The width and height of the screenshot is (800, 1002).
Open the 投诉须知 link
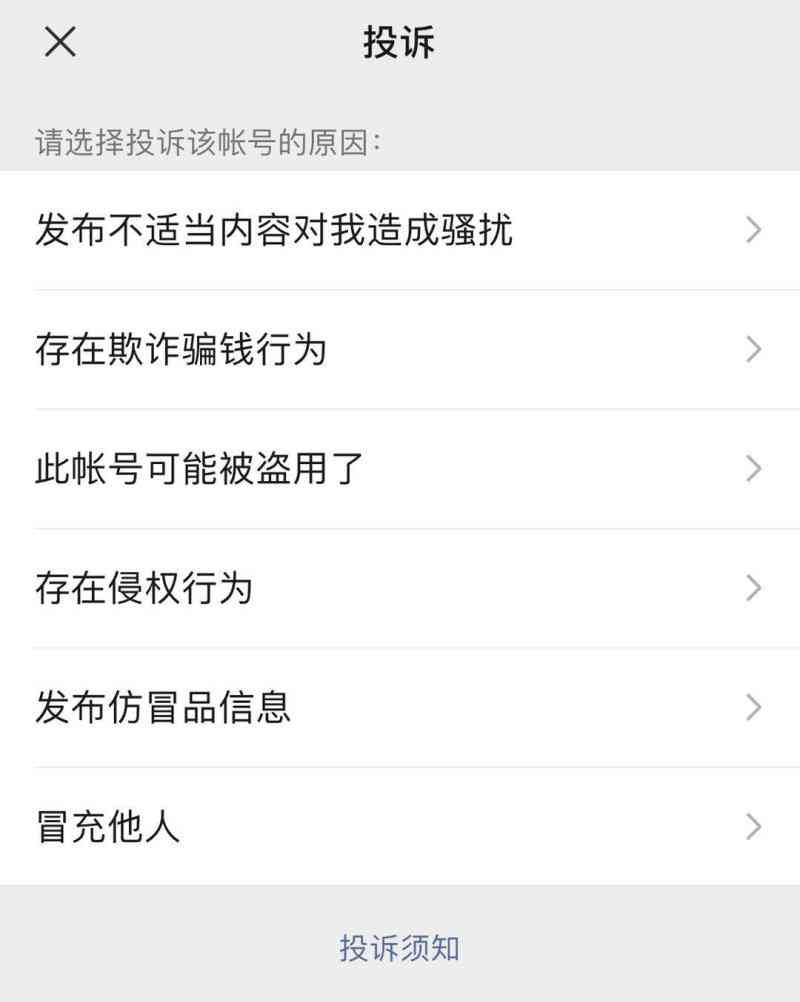point(399,947)
